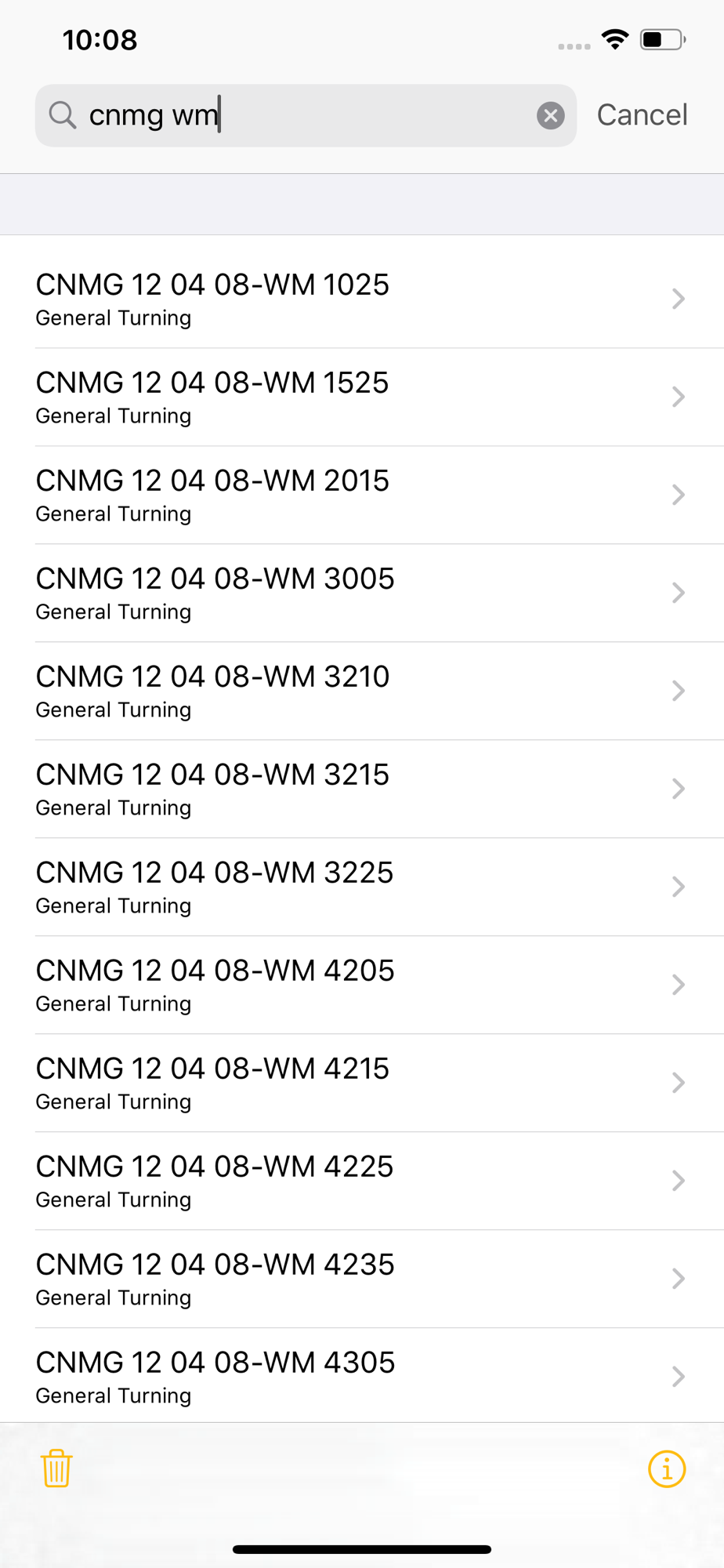Open insert CNMG 12 04 08-WM 3005
724x1568 pixels.
click(360, 593)
